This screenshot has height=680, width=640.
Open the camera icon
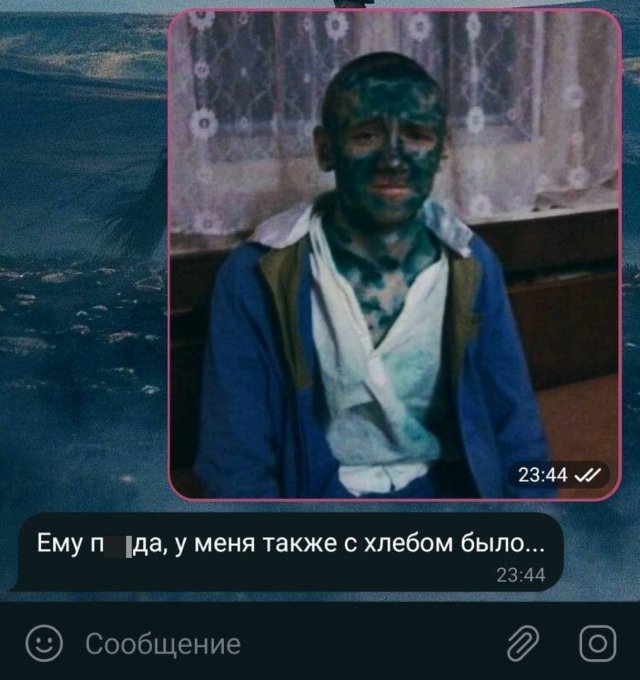597,643
